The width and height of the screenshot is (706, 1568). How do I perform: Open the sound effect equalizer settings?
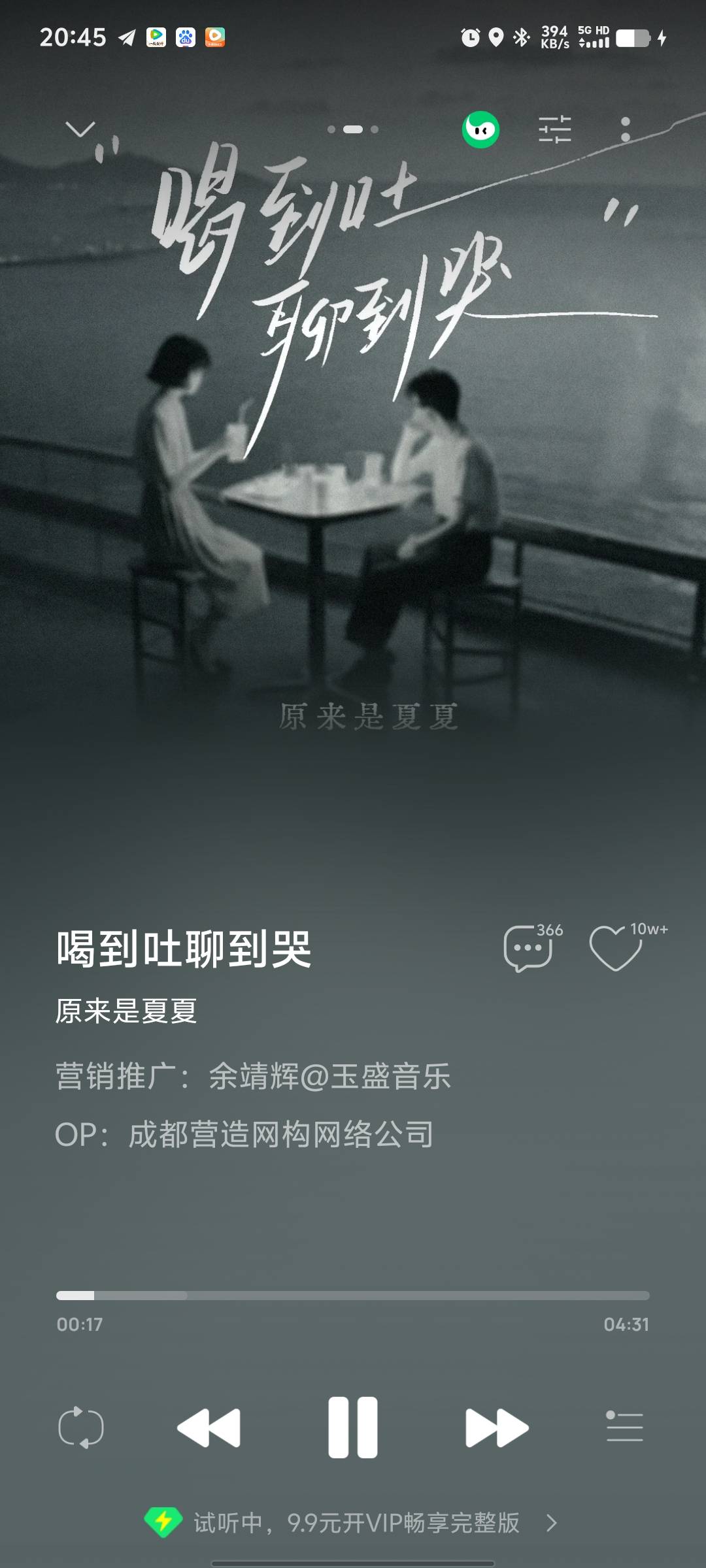pyautogui.click(x=554, y=129)
